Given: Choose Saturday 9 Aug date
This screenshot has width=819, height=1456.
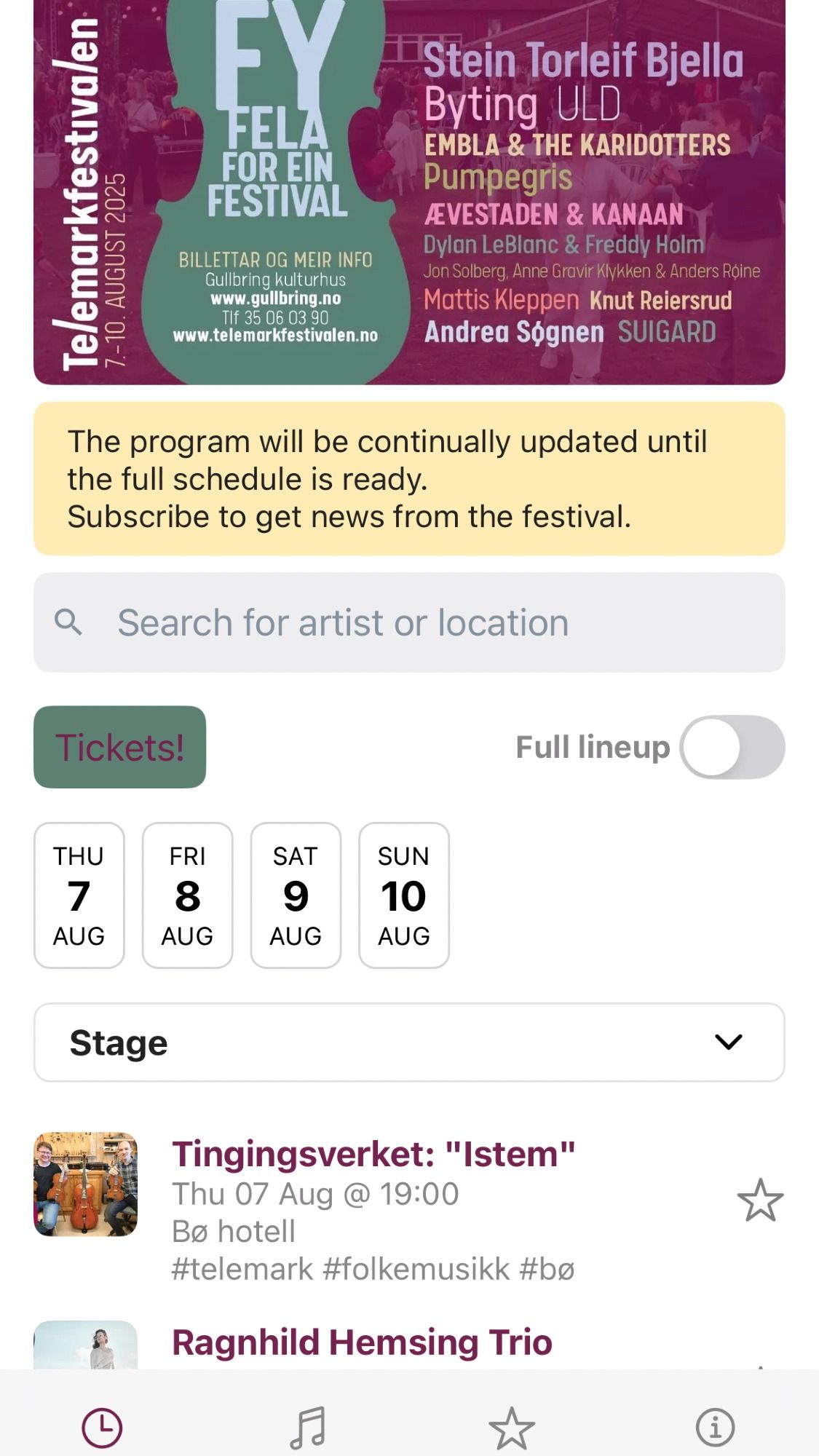Looking at the screenshot, I should (296, 895).
